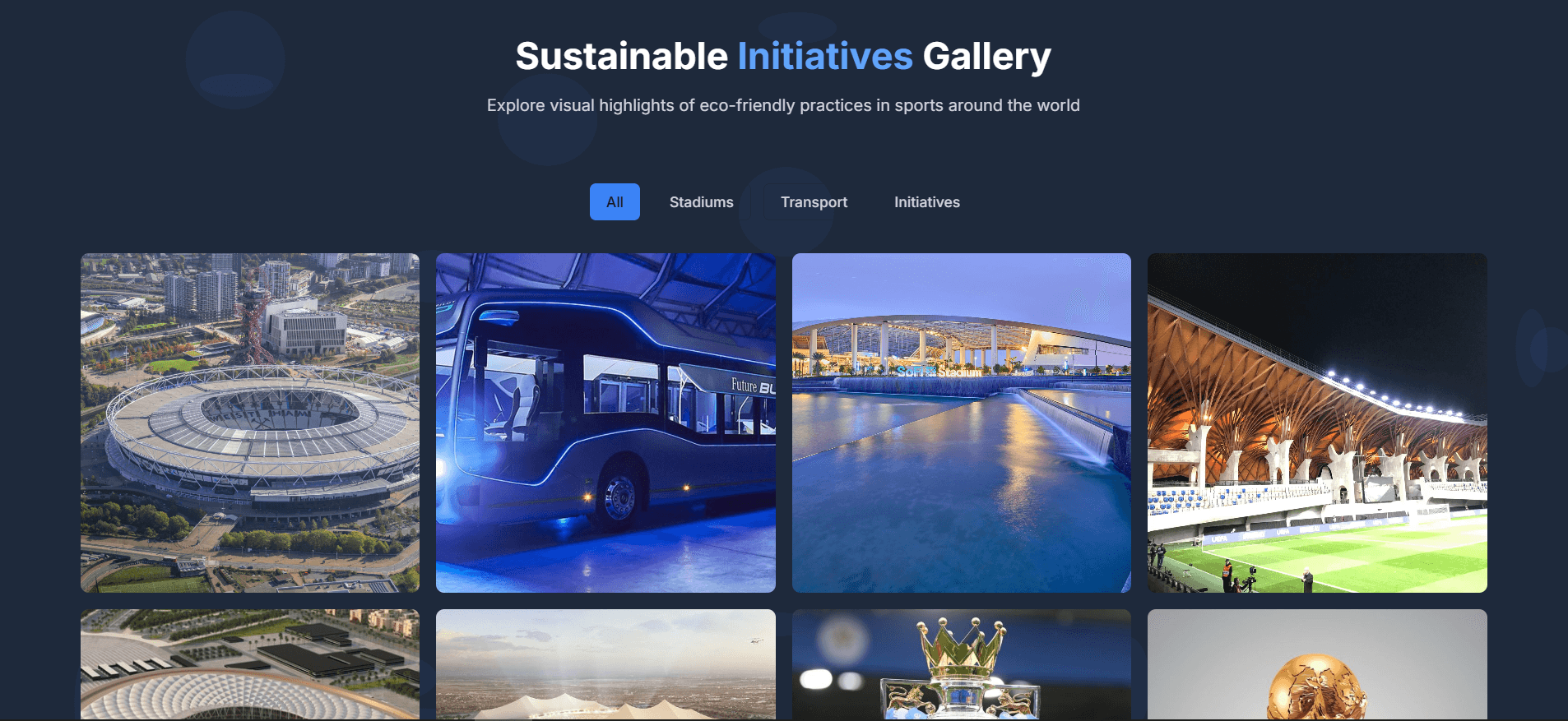The width and height of the screenshot is (1568, 721).
Task: Filter gallery by Transport
Action: [814, 202]
